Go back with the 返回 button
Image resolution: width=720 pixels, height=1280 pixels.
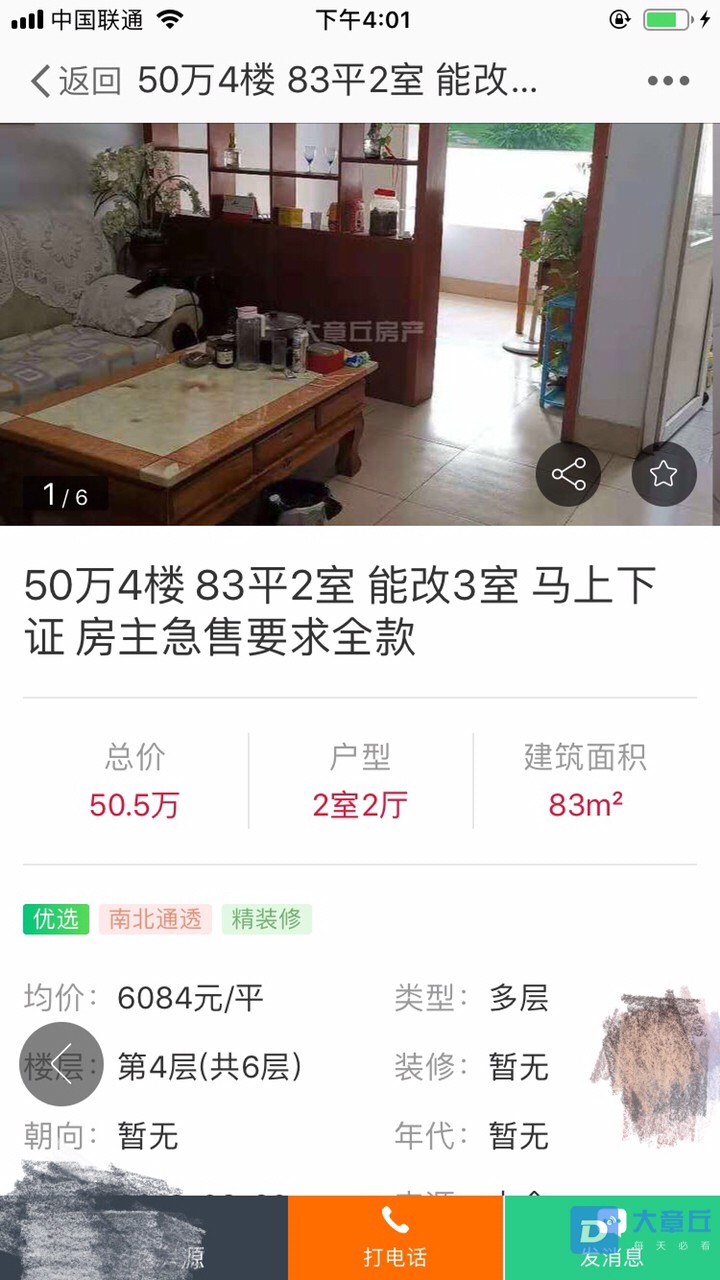74,81
